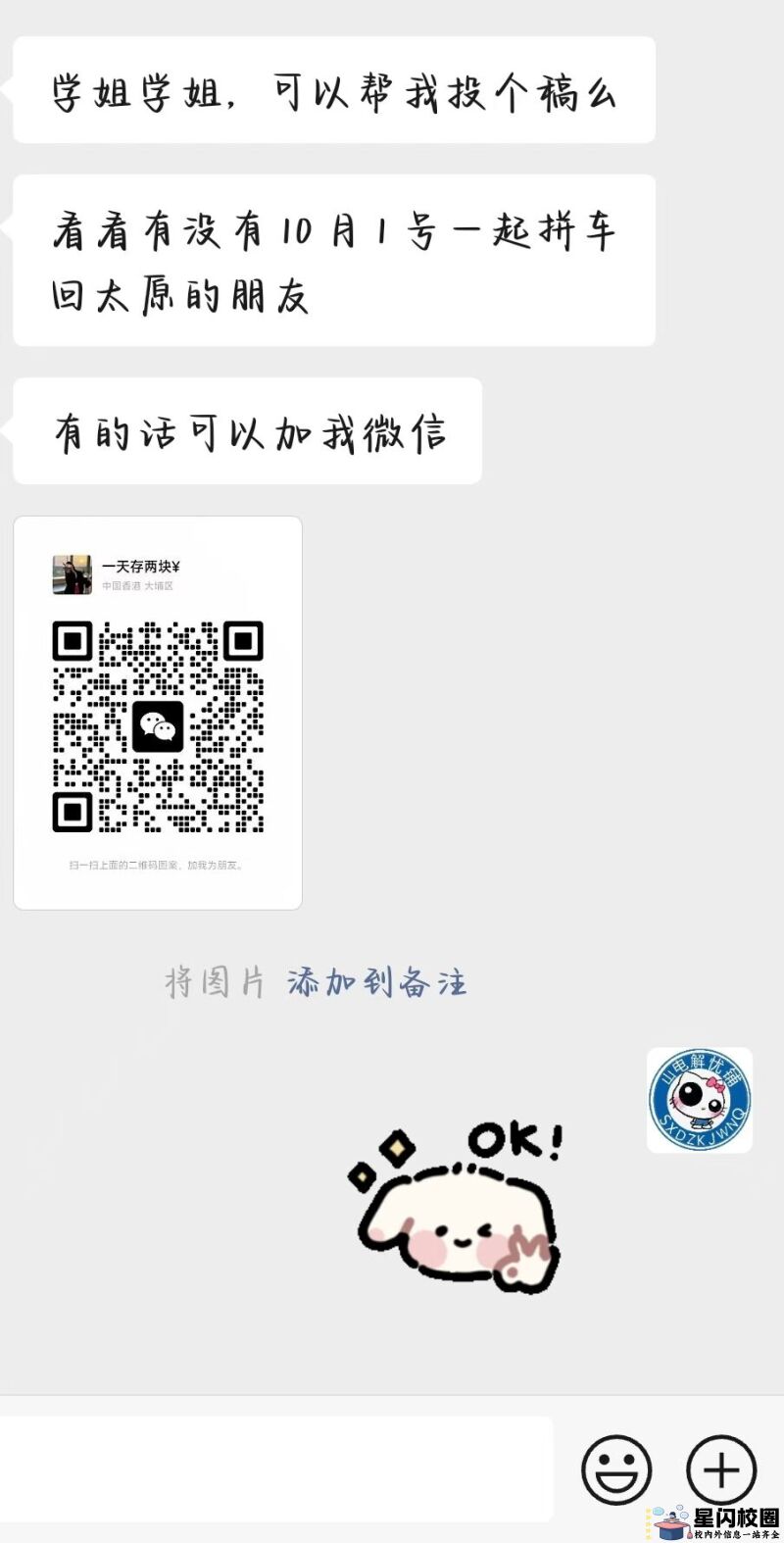Open the OK! sticker message
The image size is (784, 1543).
pos(458,1208)
